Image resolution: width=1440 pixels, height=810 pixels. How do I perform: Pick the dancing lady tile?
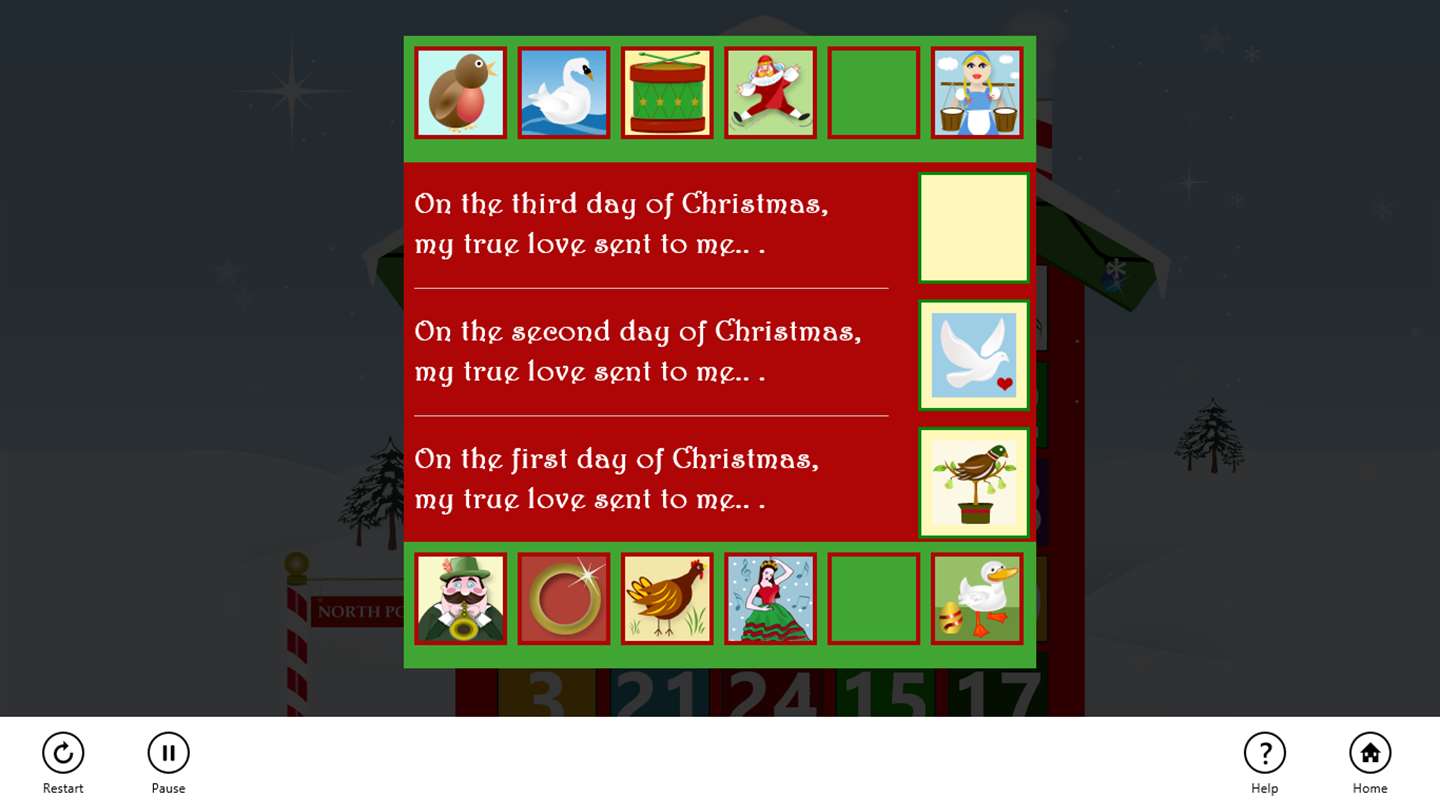[770, 599]
